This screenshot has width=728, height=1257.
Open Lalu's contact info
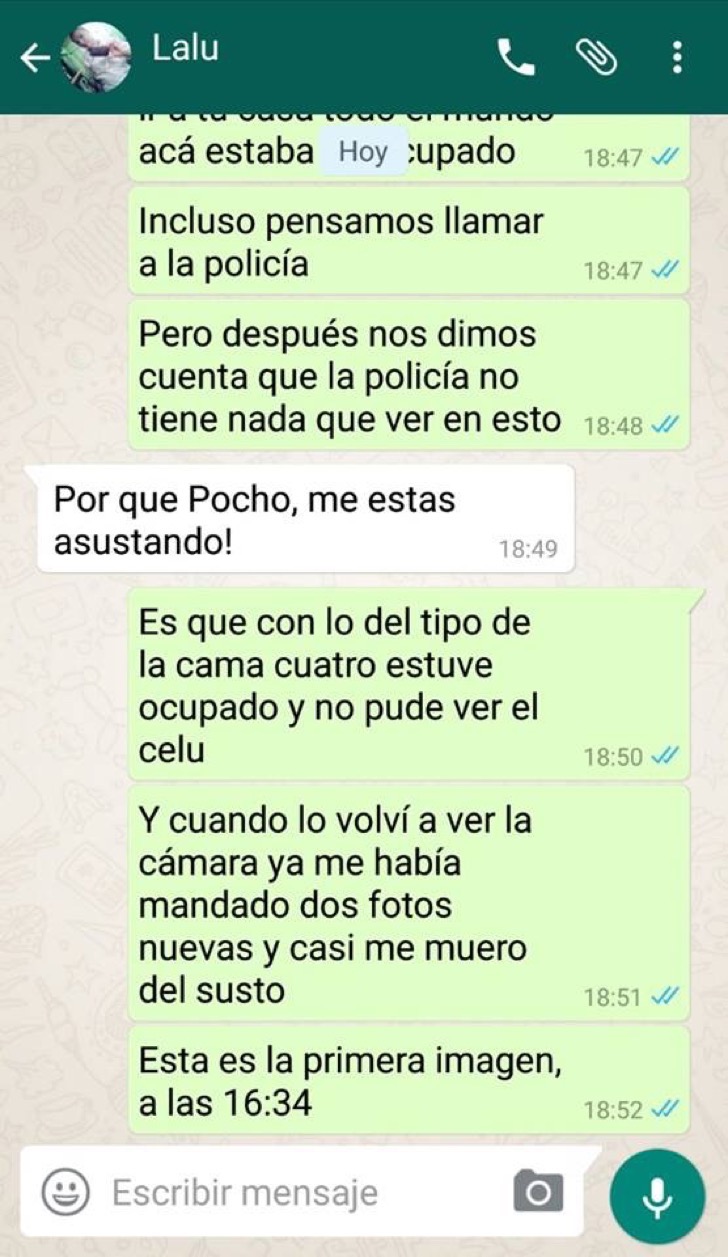click(x=185, y=48)
